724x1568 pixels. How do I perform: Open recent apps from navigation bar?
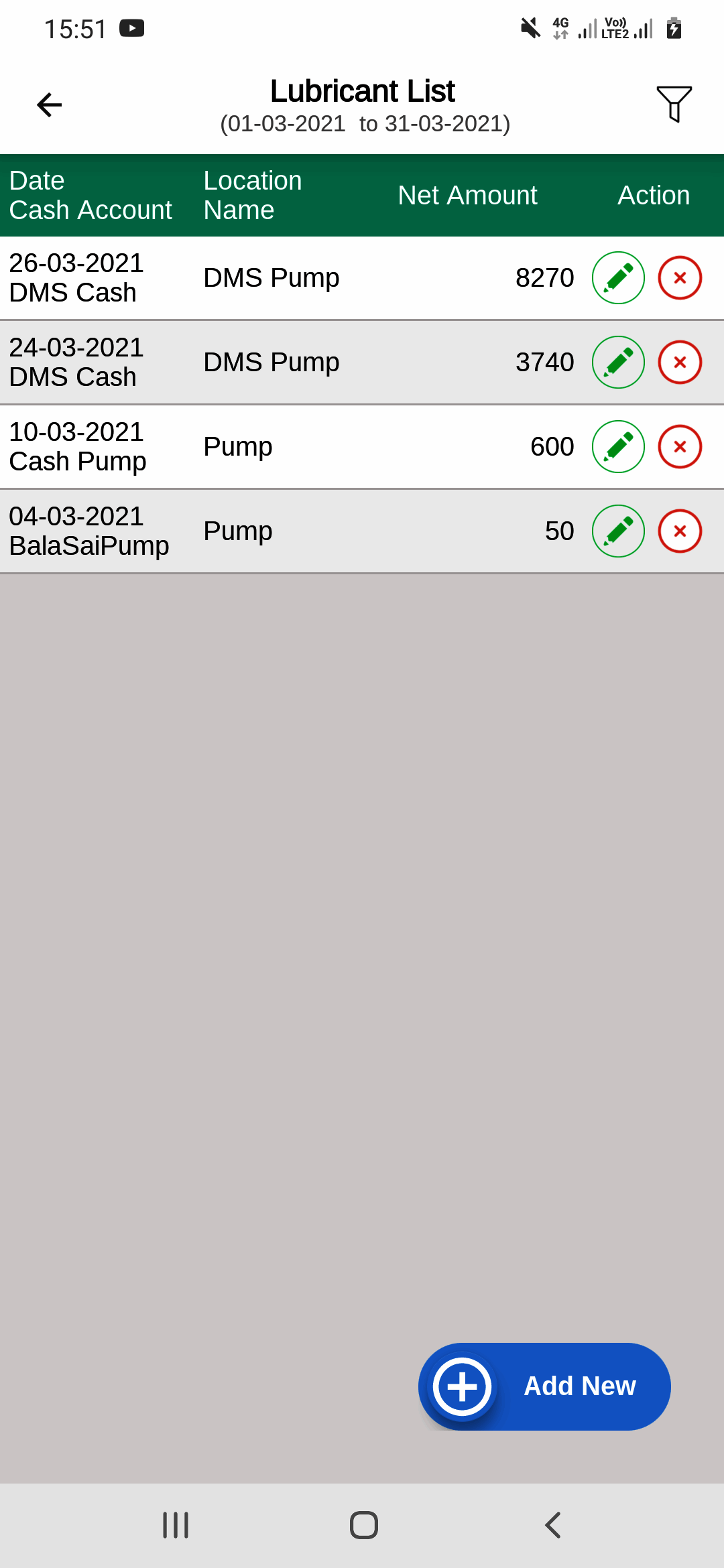click(176, 1525)
